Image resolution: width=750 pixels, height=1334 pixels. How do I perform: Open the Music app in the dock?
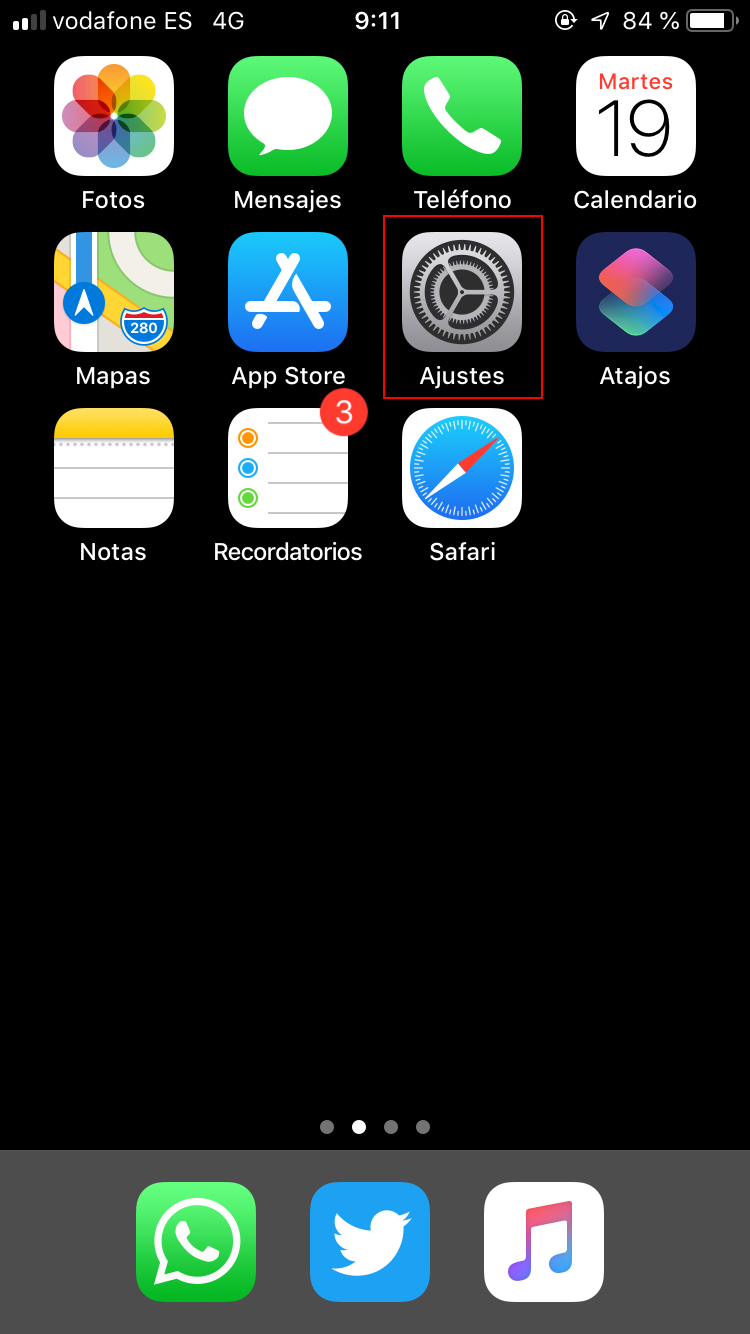point(544,1242)
